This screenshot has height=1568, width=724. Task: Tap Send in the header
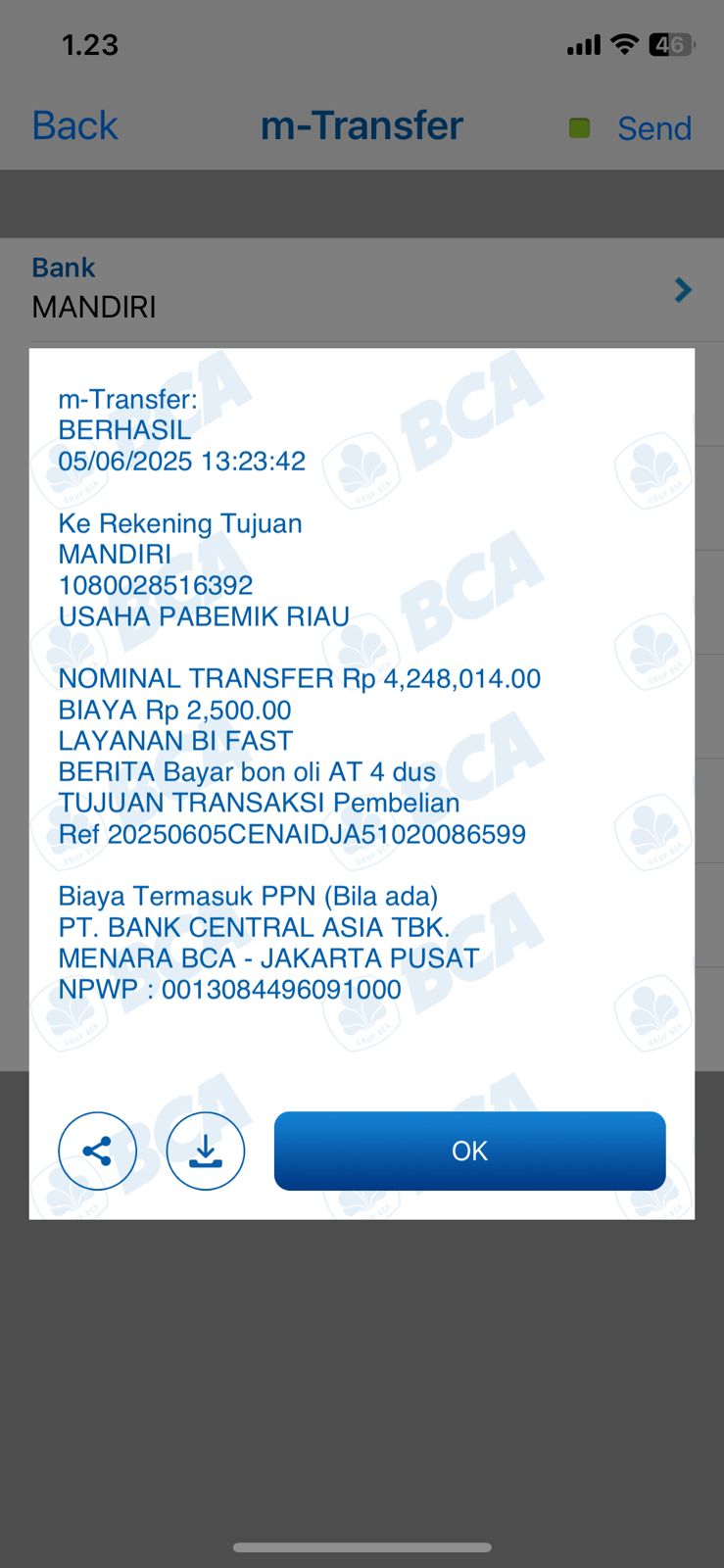[653, 128]
